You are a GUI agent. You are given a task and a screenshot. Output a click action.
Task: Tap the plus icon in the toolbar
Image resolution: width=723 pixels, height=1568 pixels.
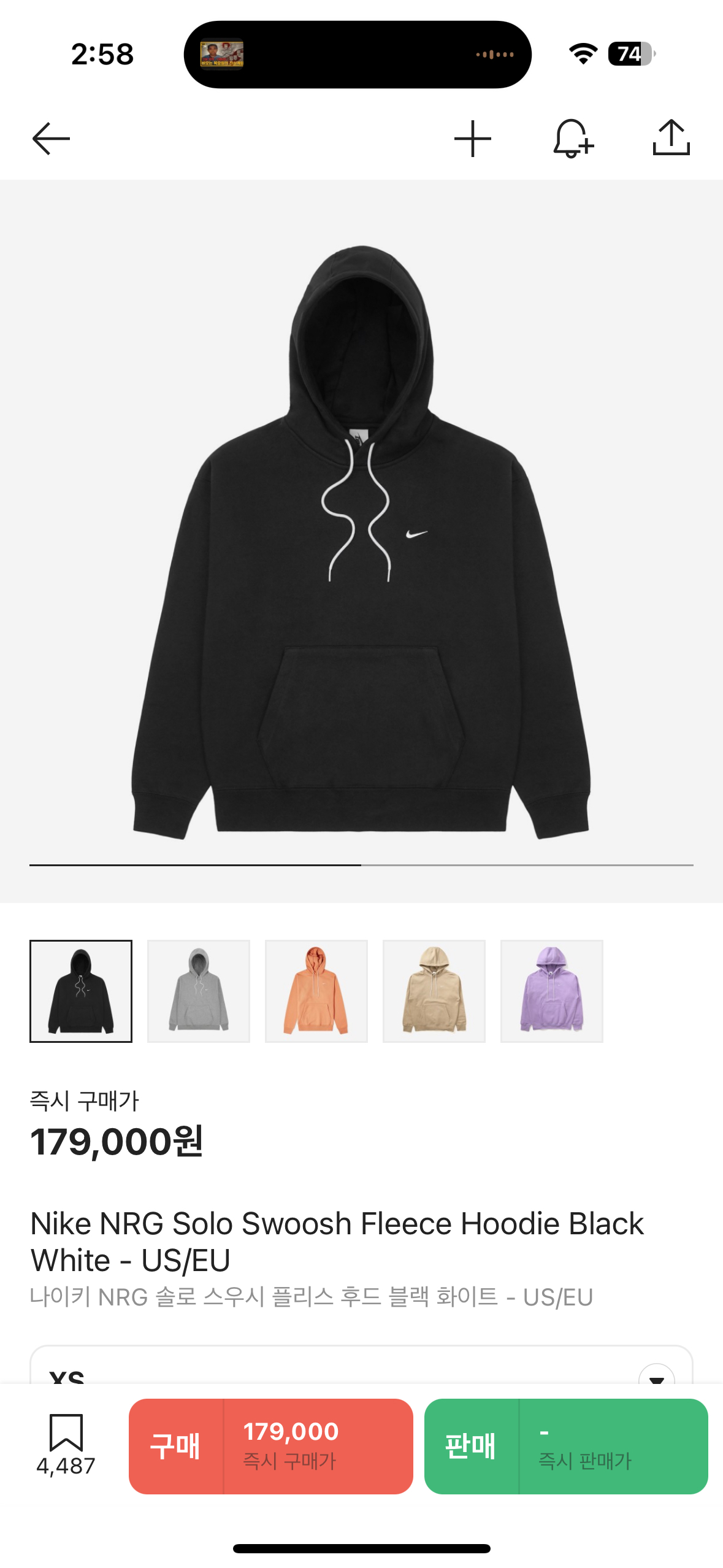472,139
